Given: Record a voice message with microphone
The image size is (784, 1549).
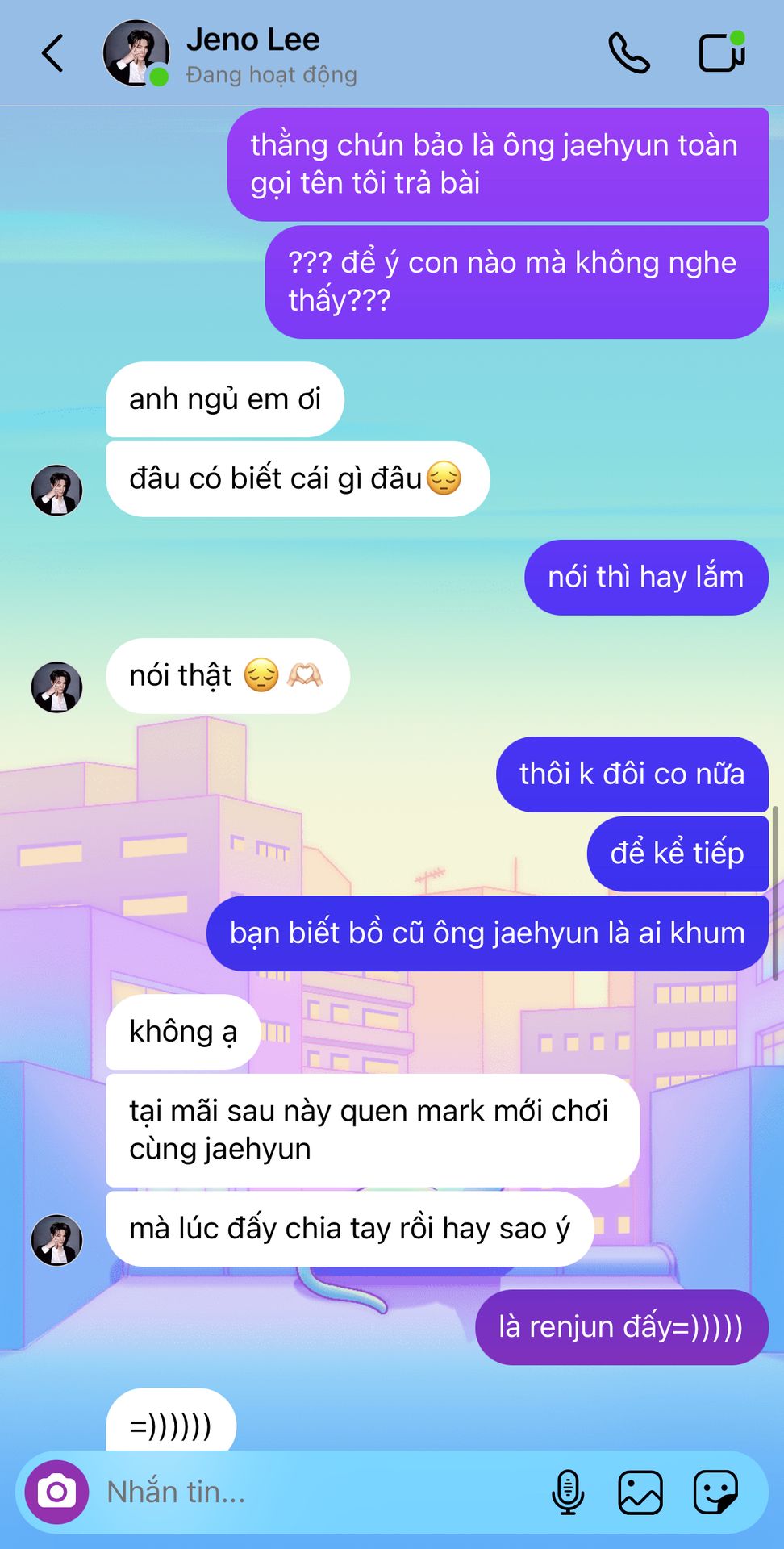Looking at the screenshot, I should coord(568,1492).
